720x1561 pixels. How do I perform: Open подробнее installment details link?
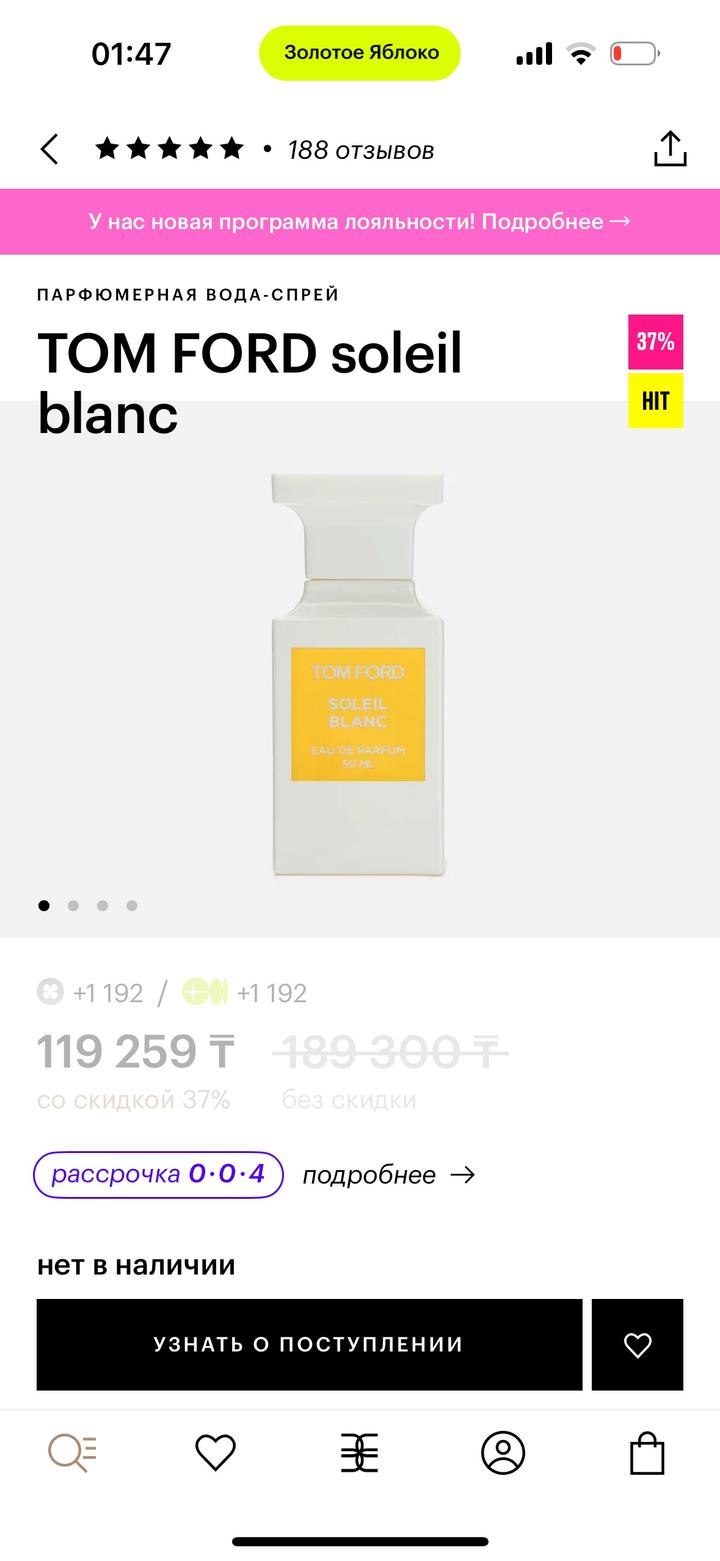point(388,1175)
